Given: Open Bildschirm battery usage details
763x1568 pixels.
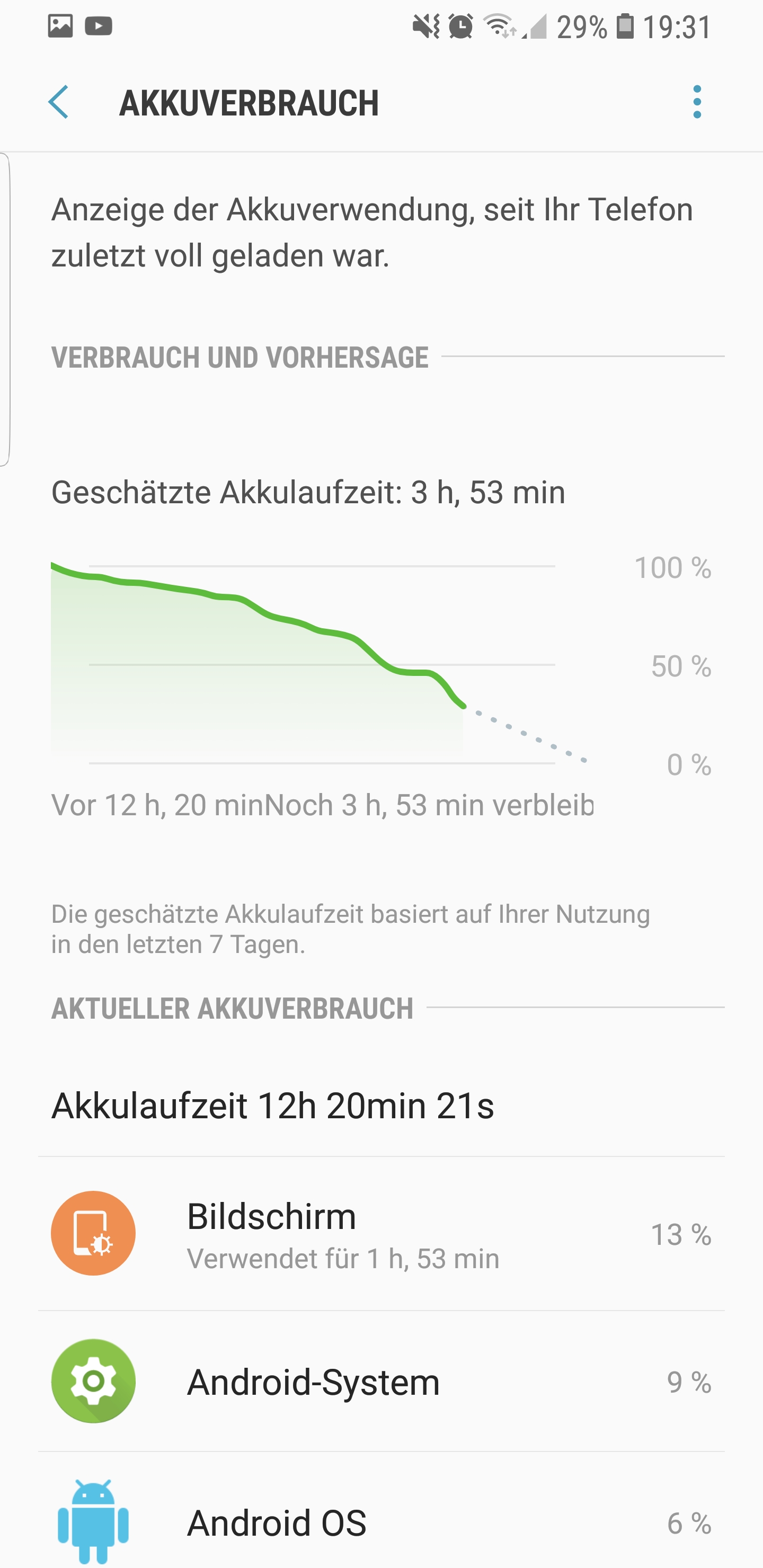Looking at the screenshot, I should tap(381, 1233).
